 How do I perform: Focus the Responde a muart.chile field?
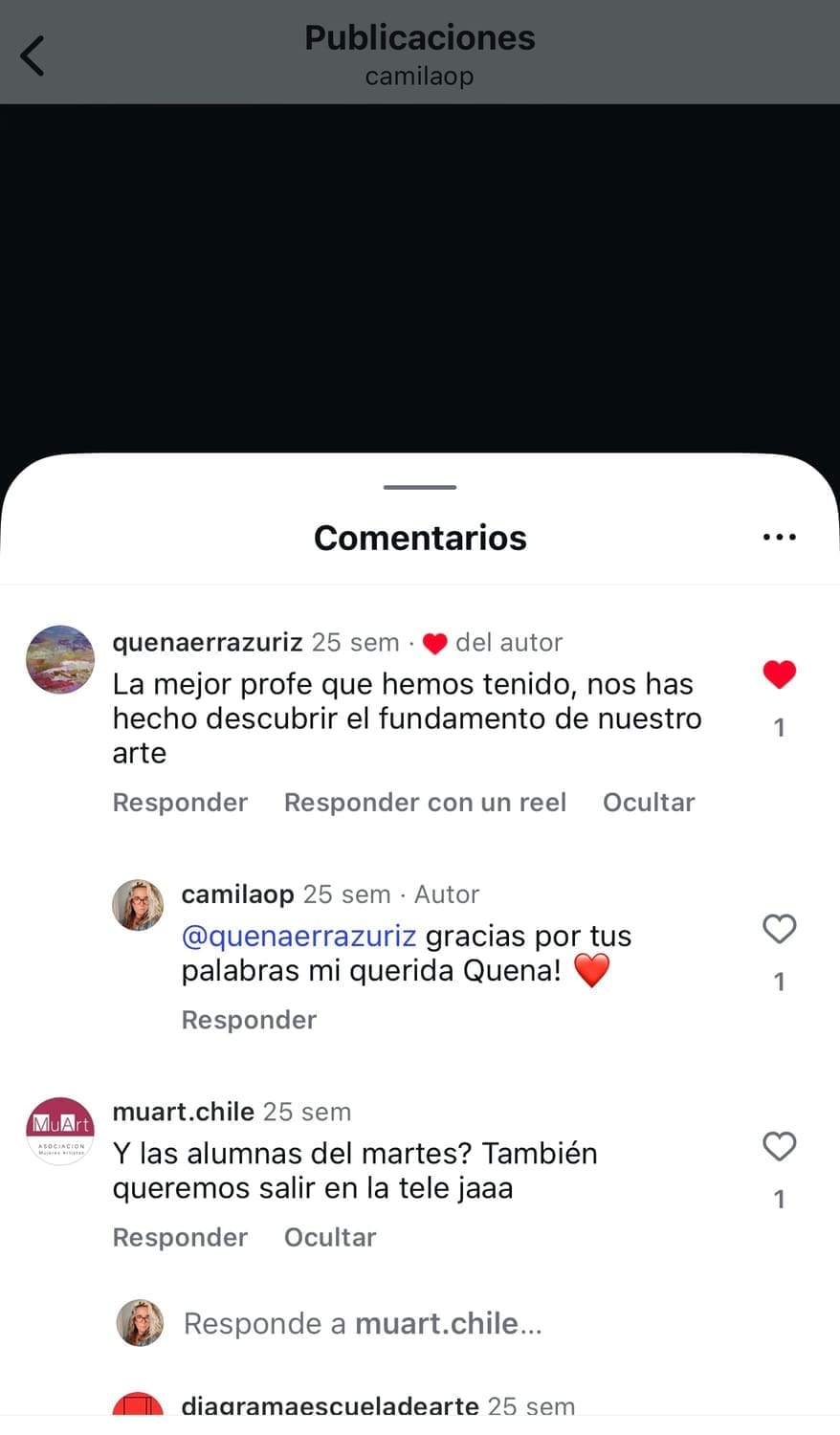[364, 1324]
